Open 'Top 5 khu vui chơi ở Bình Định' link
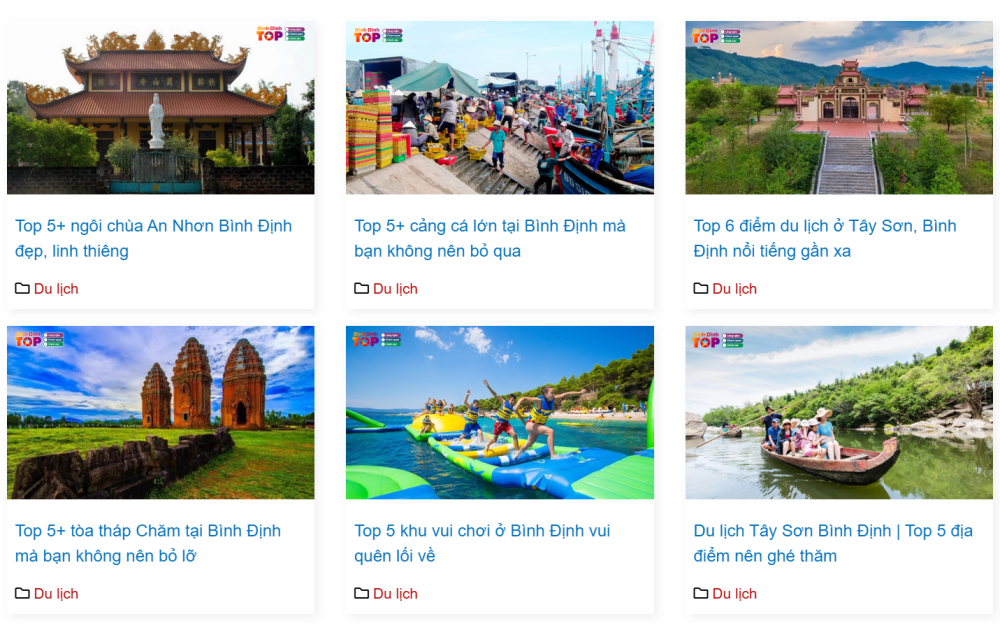The width and height of the screenshot is (1000, 628). click(481, 543)
